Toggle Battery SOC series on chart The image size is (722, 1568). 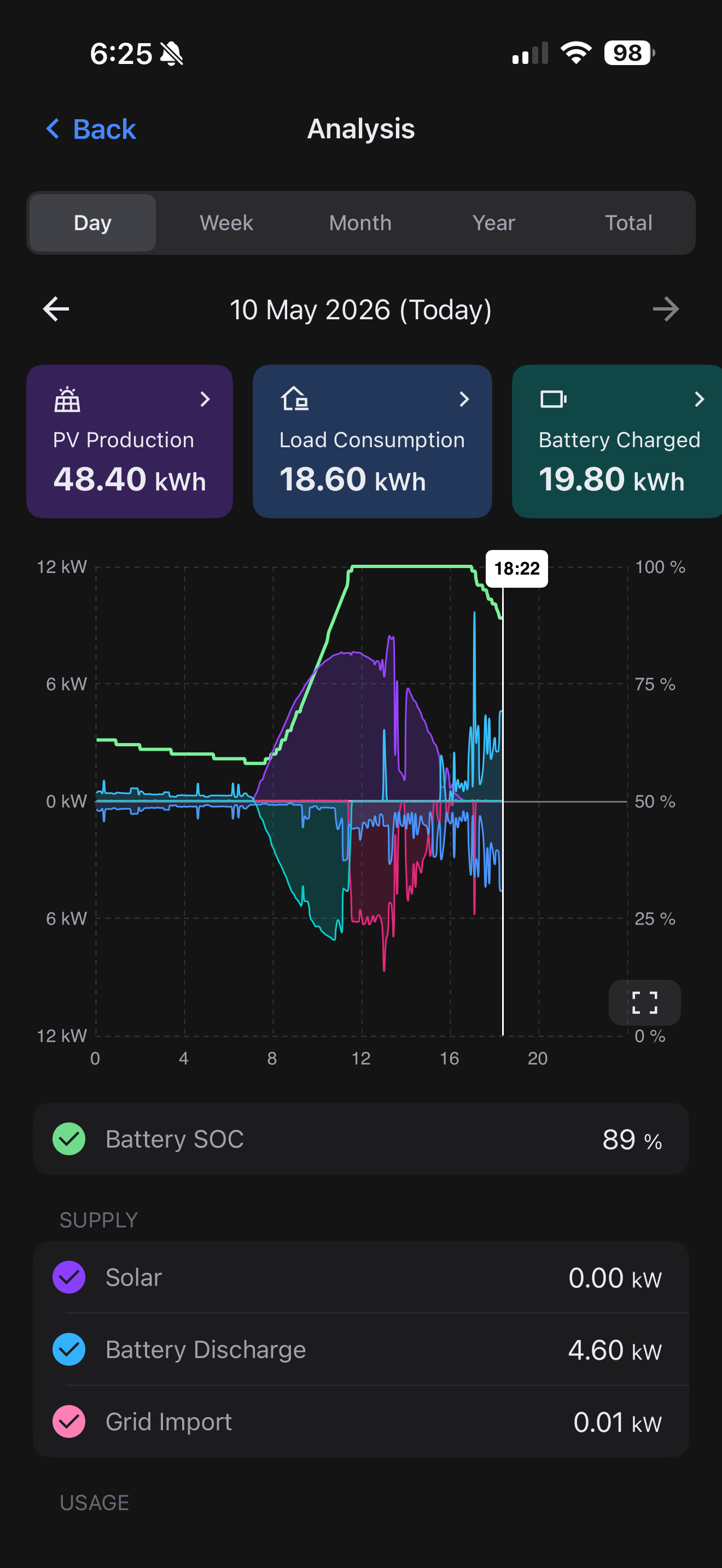[69, 1139]
